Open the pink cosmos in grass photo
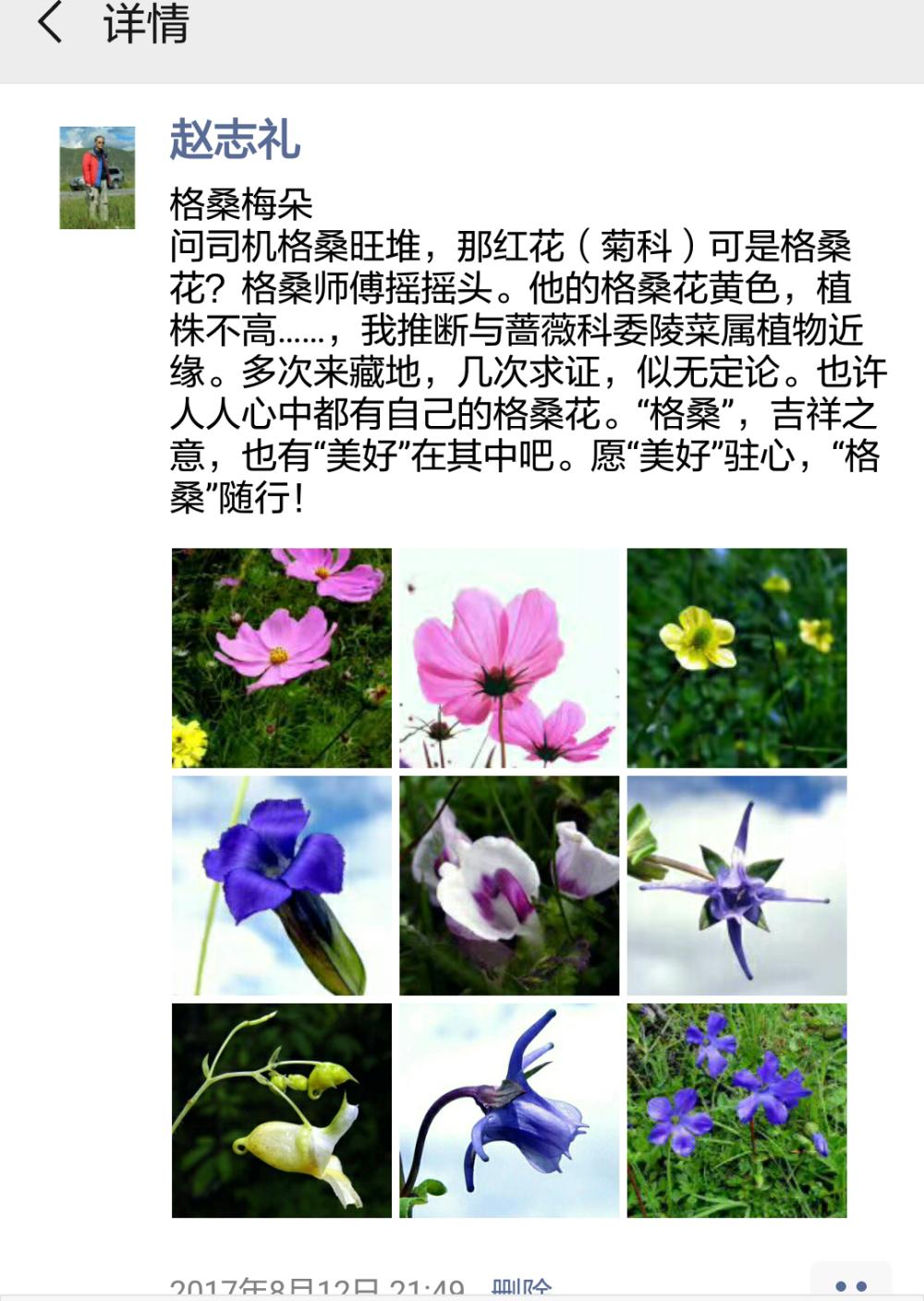This screenshot has height=1301, width=924. point(282,658)
